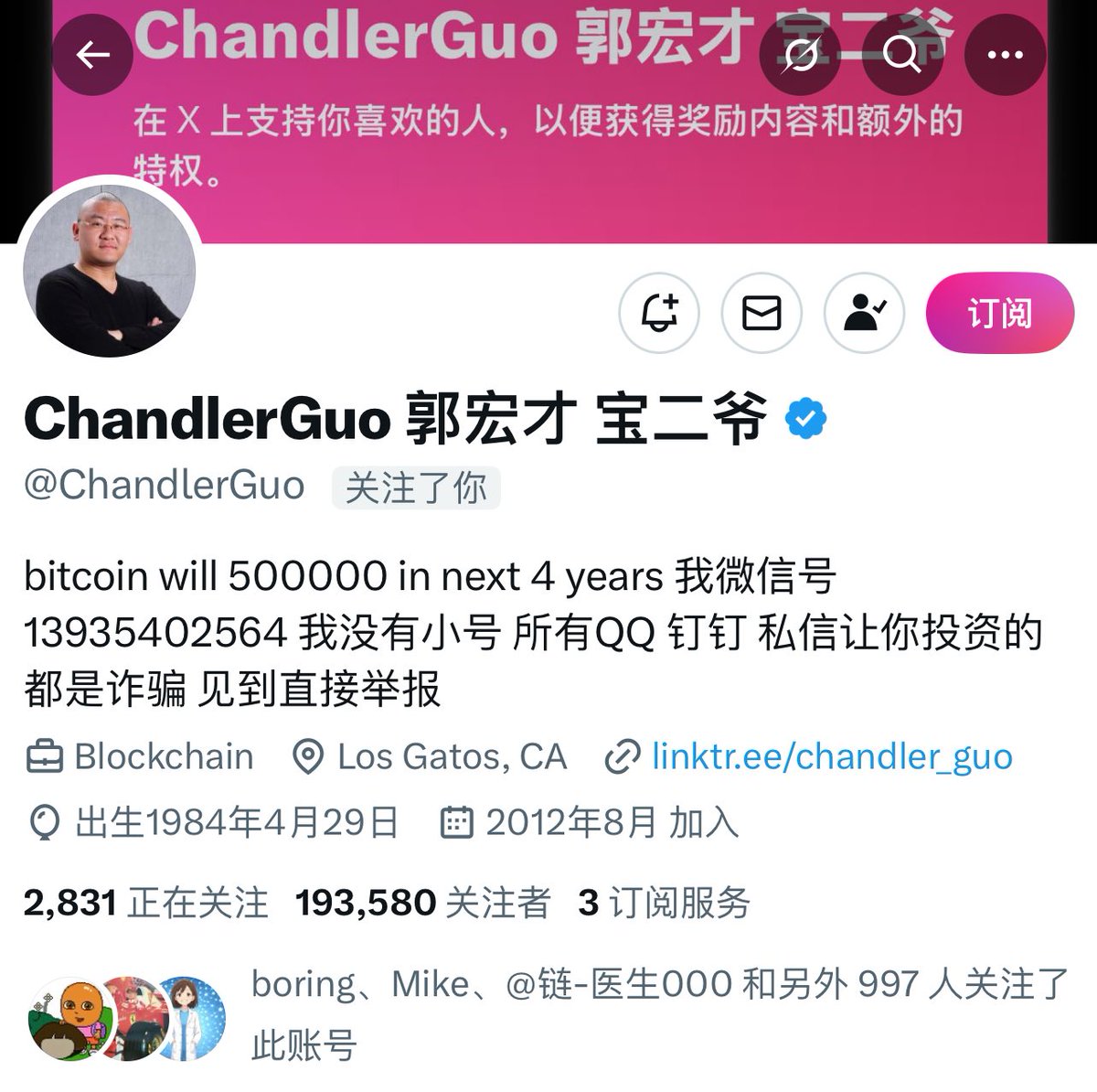Image resolution: width=1097 pixels, height=1092 pixels.
Task: See followers you know: boring, Mike
Action: click(x=658, y=1013)
